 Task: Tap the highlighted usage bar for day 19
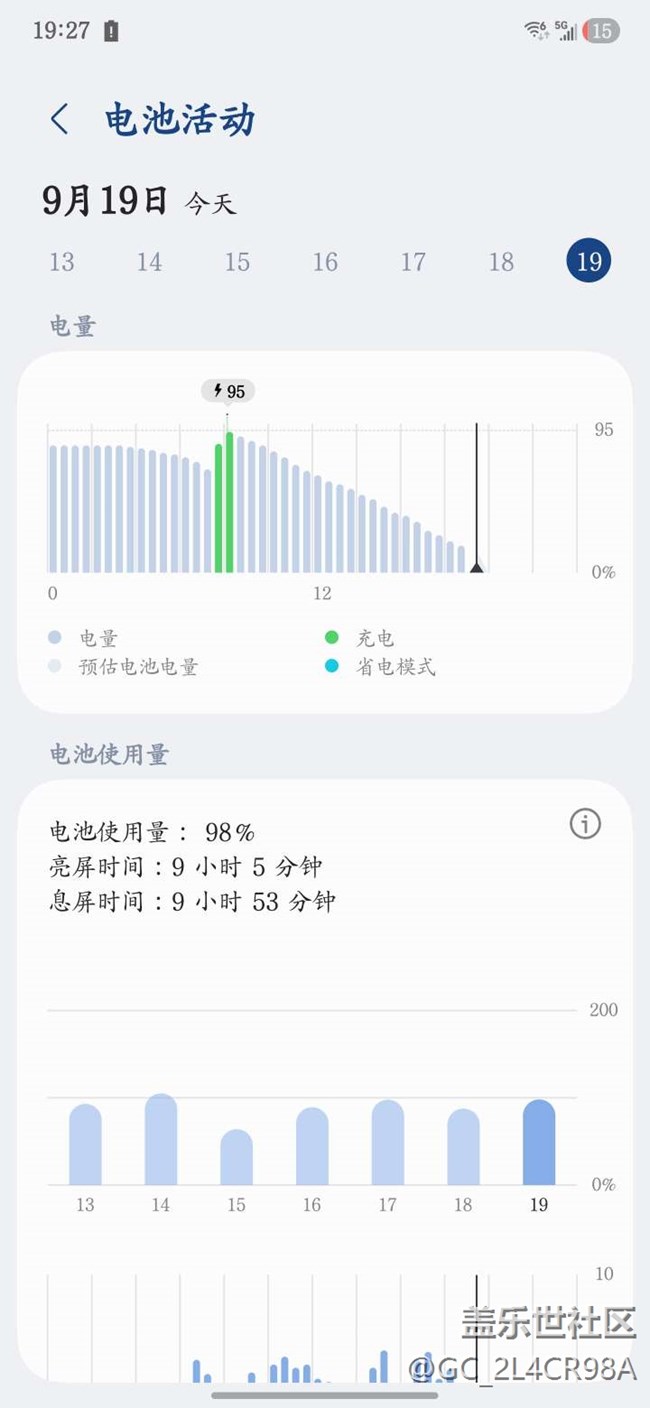click(539, 1143)
